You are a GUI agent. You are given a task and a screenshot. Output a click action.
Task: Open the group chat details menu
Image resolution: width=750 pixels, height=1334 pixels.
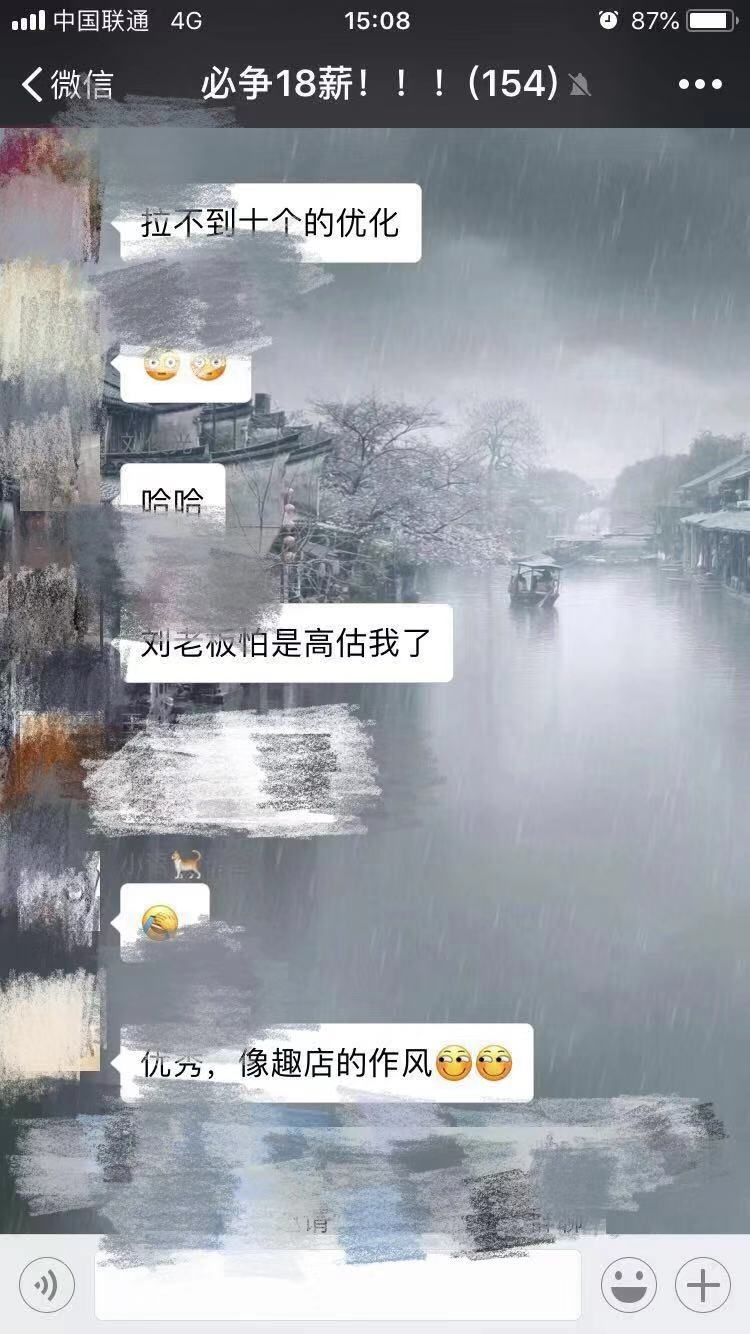tap(700, 84)
